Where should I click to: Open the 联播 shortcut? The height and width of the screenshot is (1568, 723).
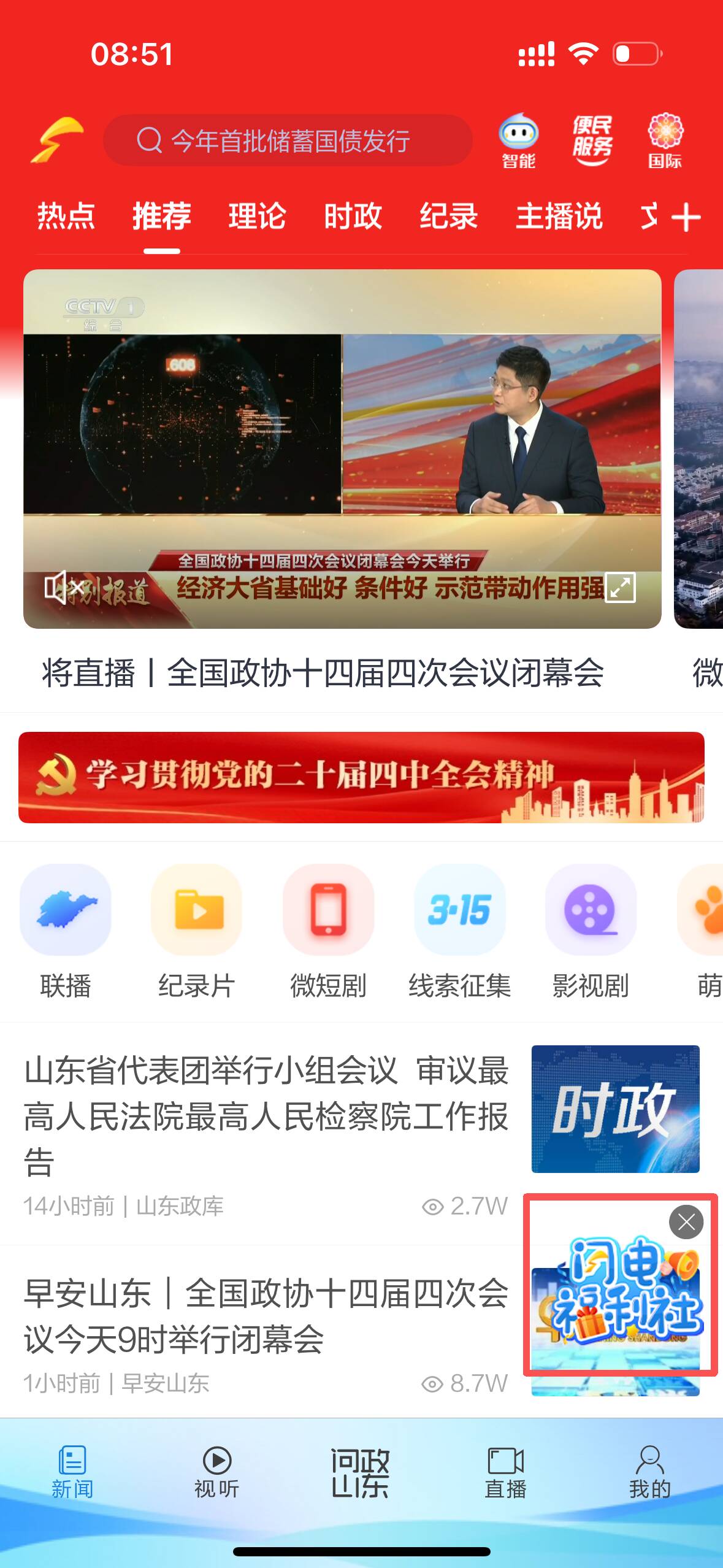click(x=66, y=930)
